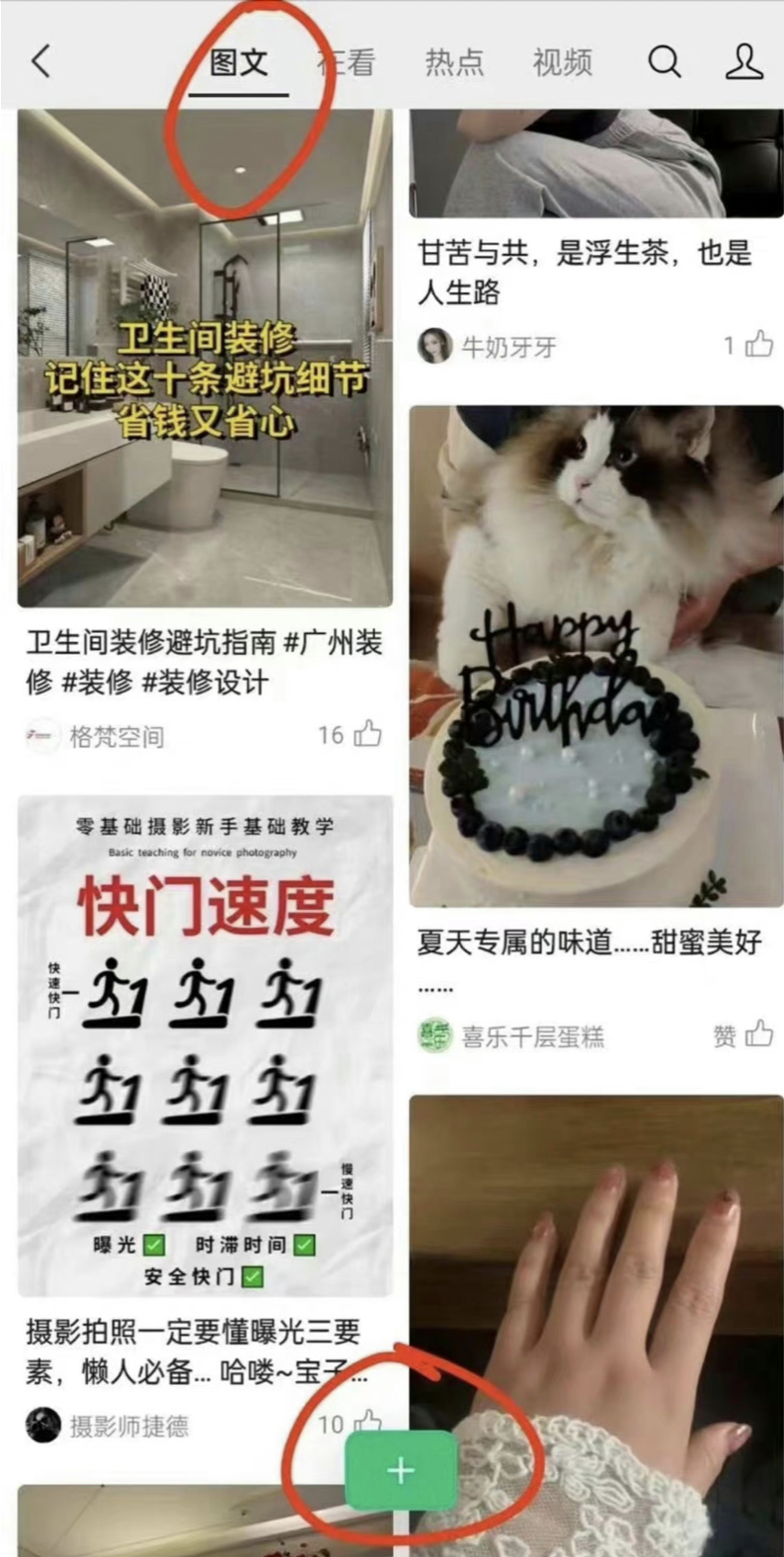The width and height of the screenshot is (784, 1557).
Task: Like the 喜乐千层蛋糕 post
Action: pos(758,1034)
